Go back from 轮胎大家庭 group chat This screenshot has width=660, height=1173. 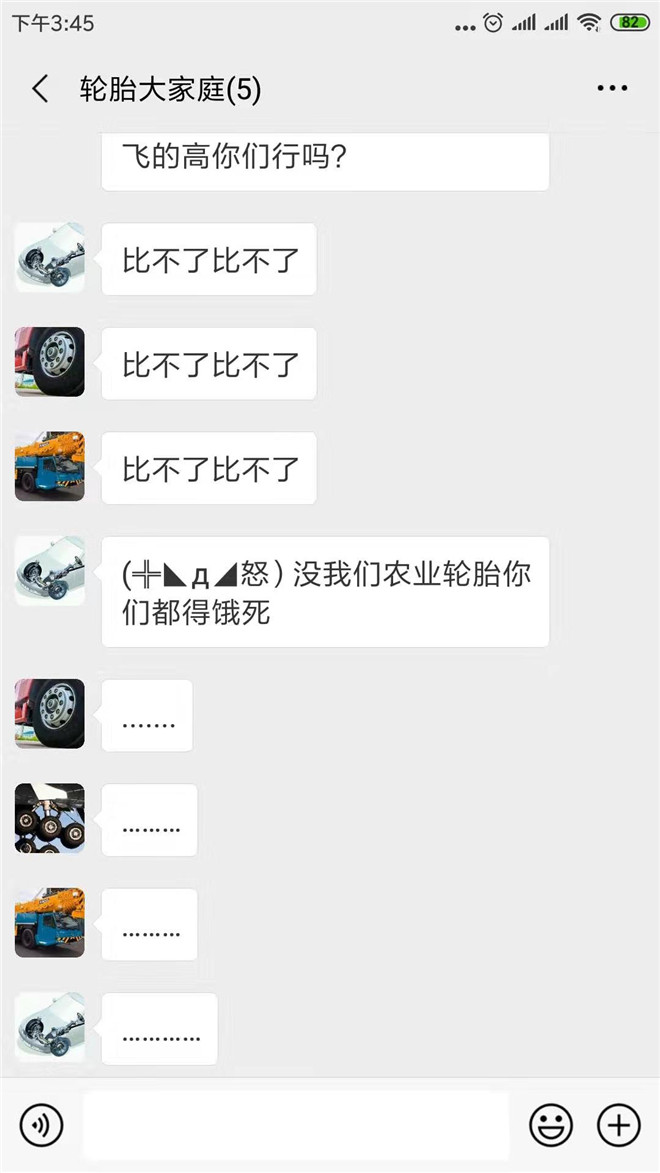tap(40, 90)
